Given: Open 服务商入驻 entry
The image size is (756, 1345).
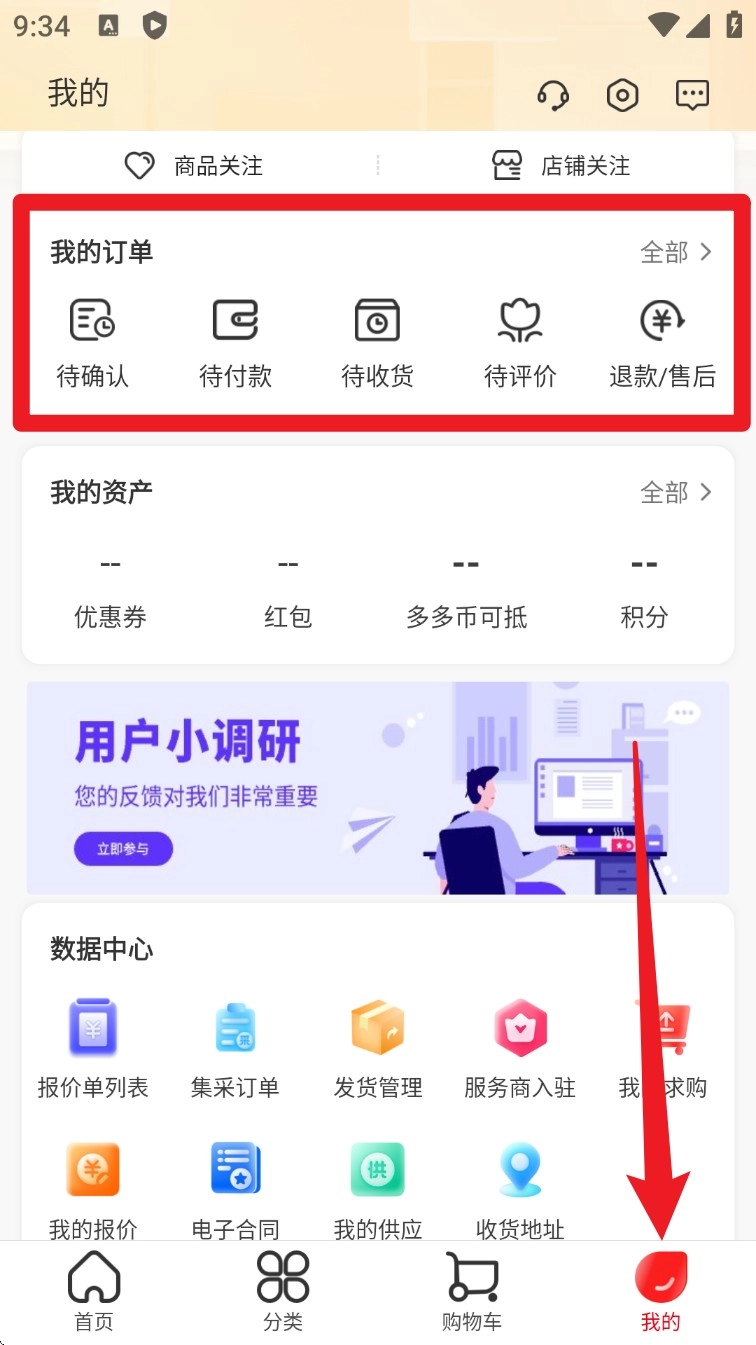Looking at the screenshot, I should (520, 1048).
